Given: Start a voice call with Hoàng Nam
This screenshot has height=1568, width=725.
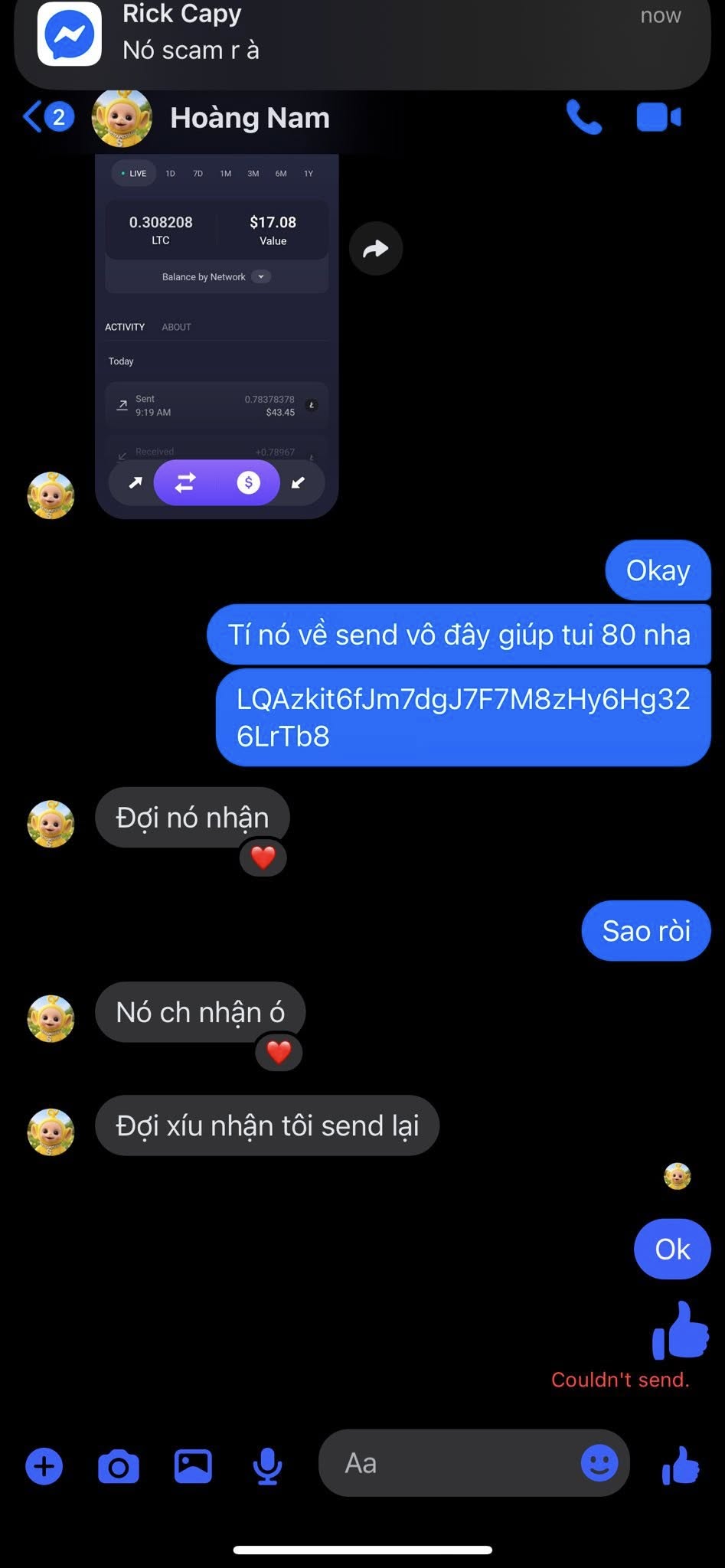Looking at the screenshot, I should pos(583,117).
